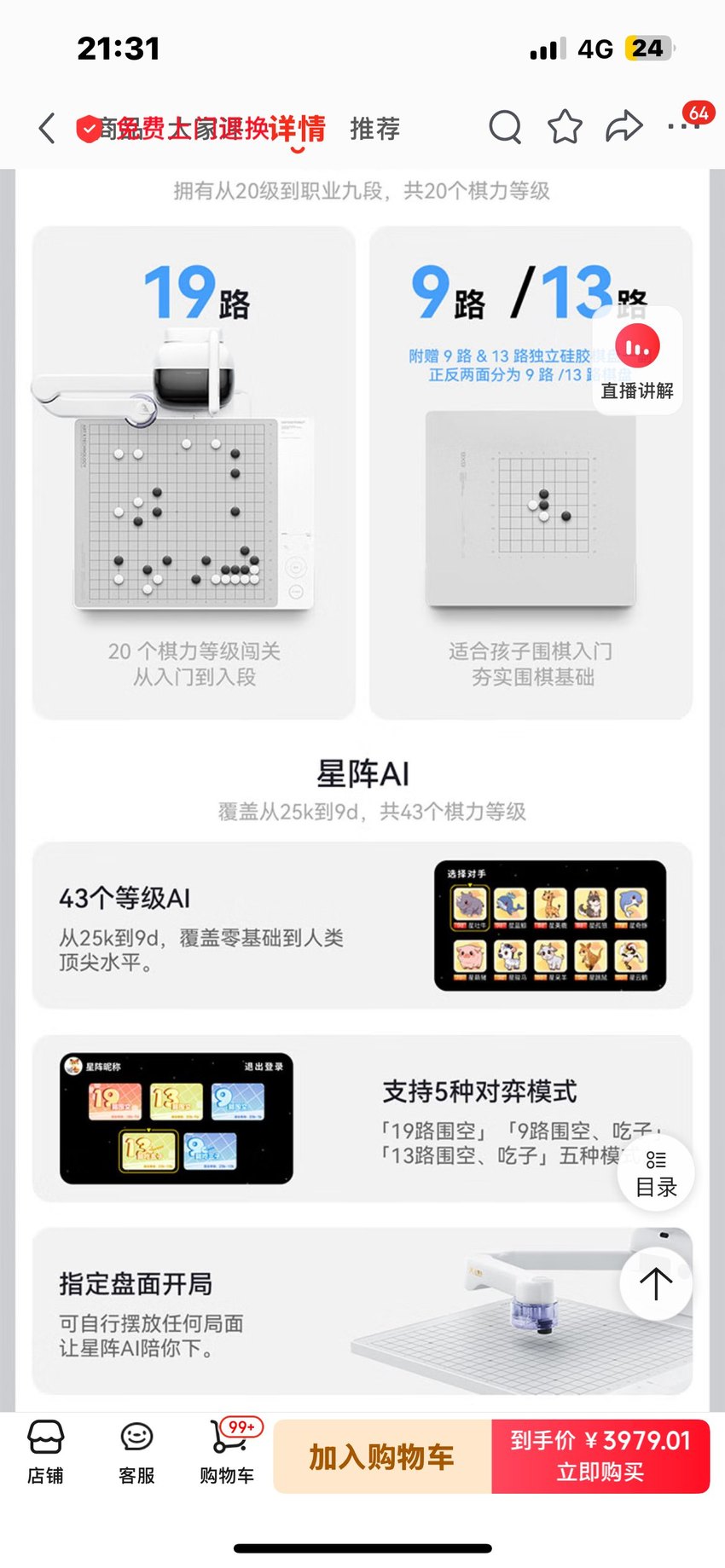Favorite this product with the star icon
Image resolution: width=725 pixels, height=1568 pixels.
565,127
